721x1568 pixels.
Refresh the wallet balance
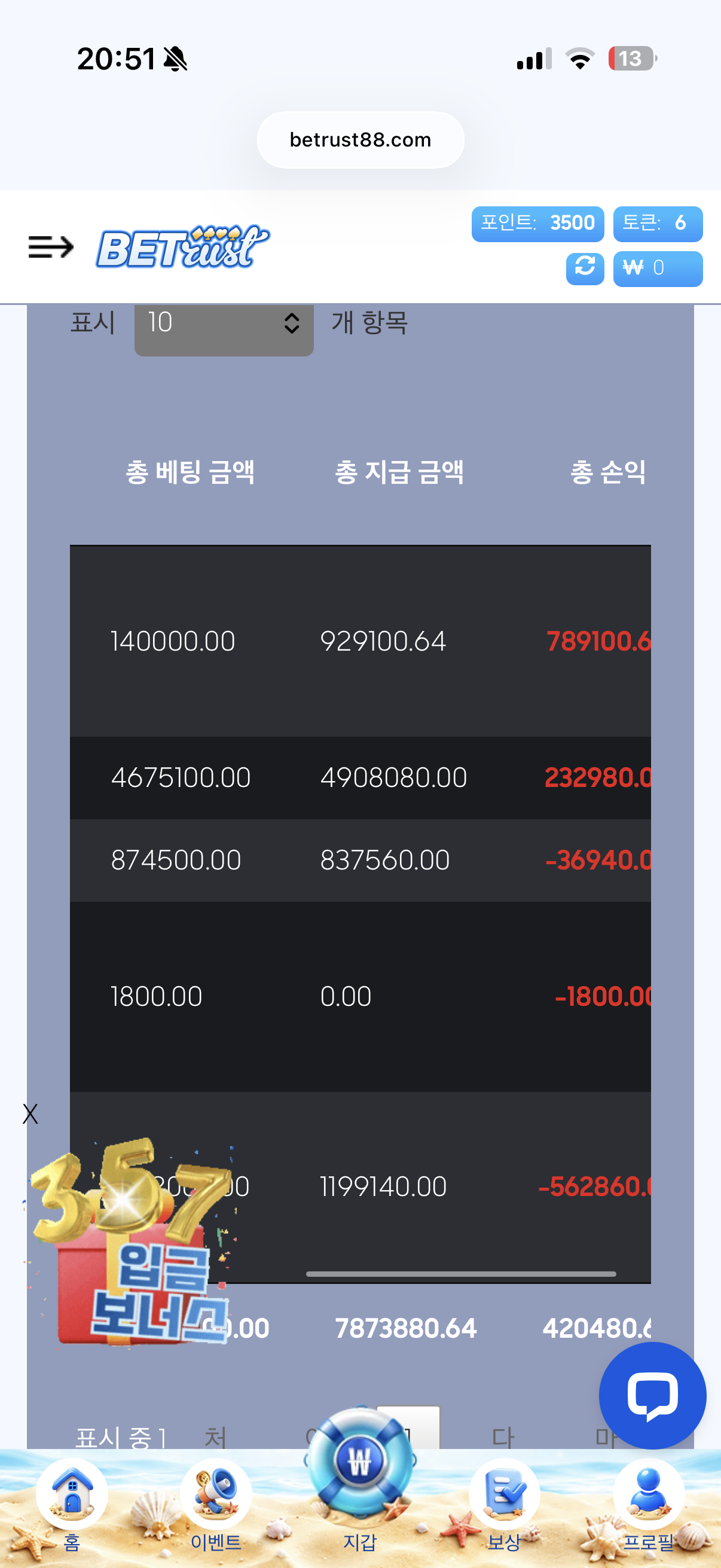pos(585,269)
